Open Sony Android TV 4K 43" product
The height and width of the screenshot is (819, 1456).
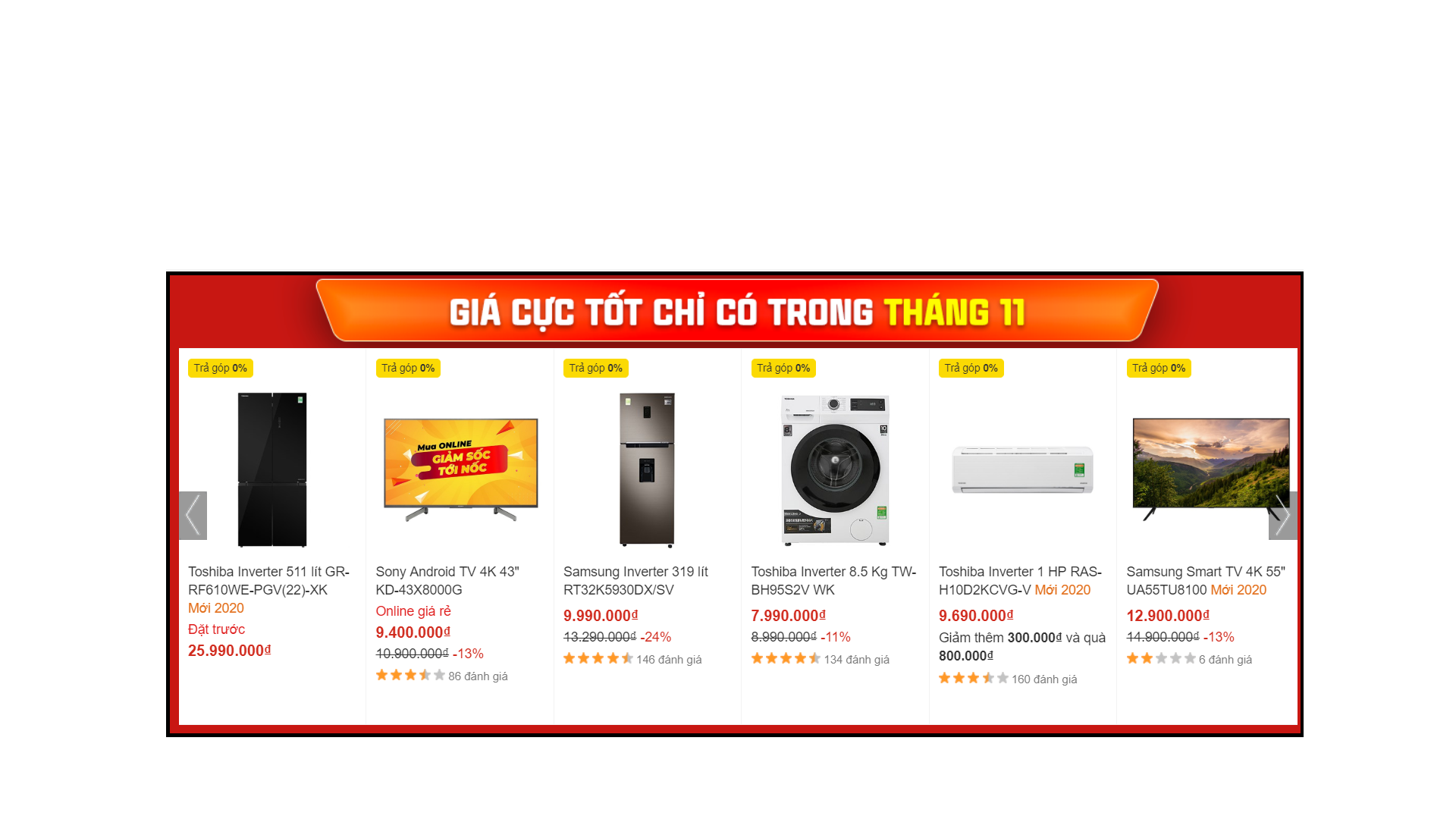point(460,472)
